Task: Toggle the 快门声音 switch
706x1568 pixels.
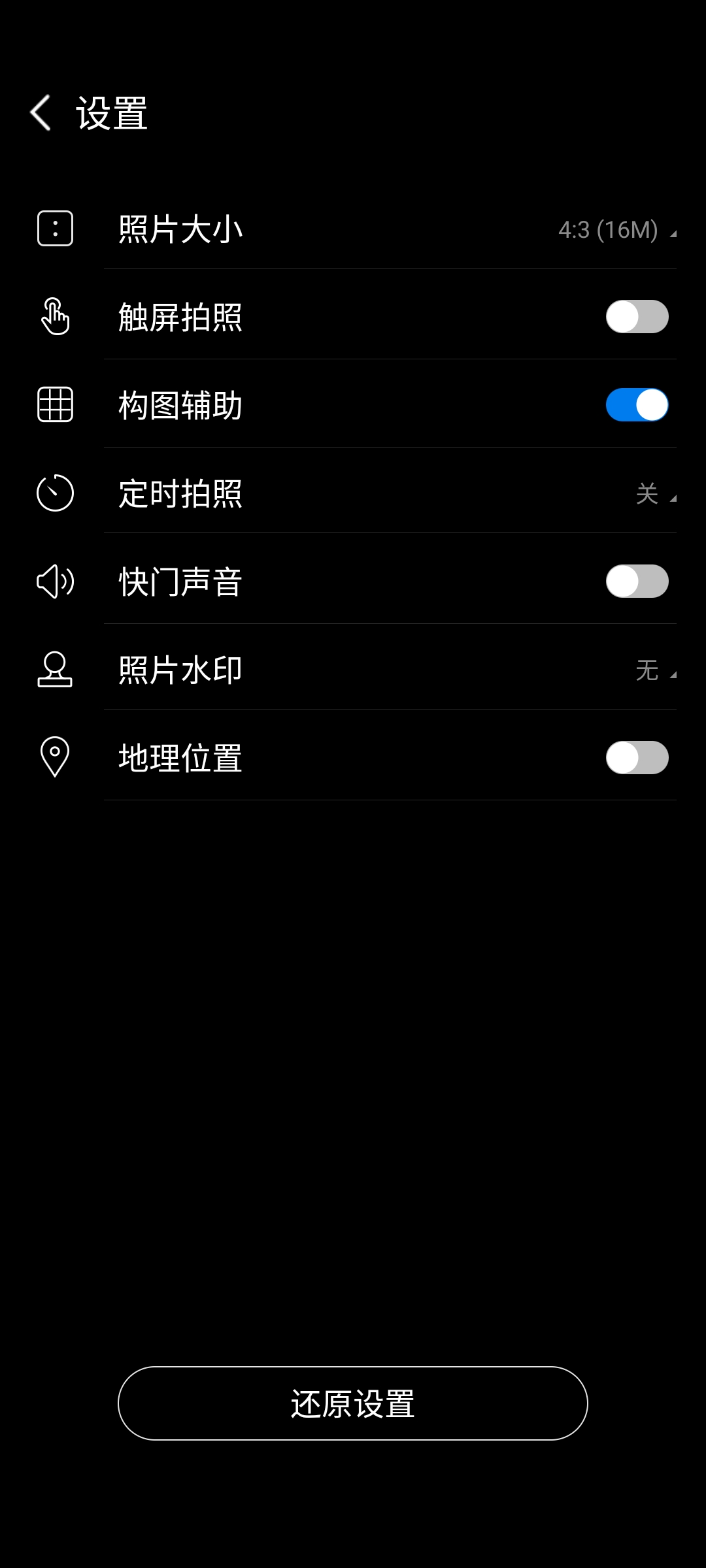Action: click(637, 581)
